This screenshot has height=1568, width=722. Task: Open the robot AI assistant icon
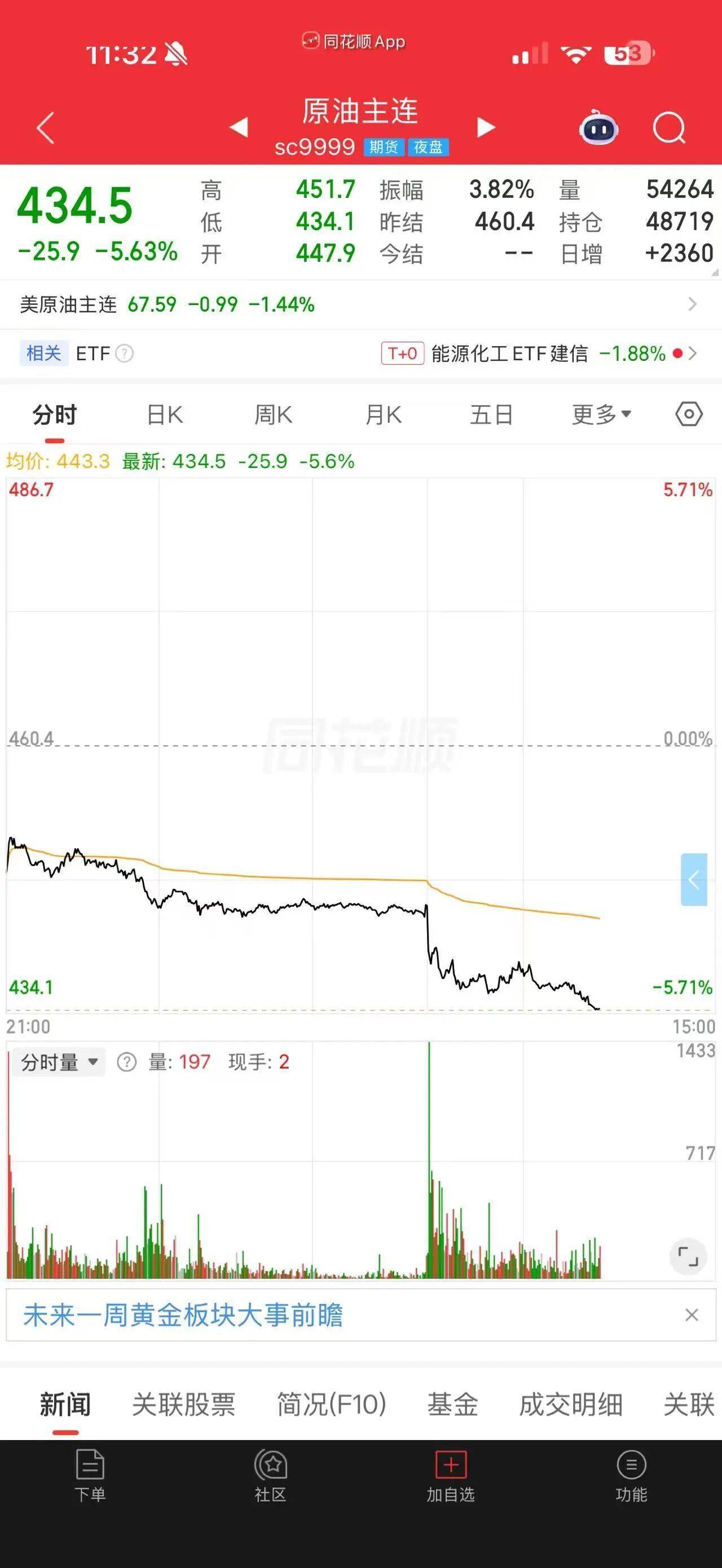(598, 127)
